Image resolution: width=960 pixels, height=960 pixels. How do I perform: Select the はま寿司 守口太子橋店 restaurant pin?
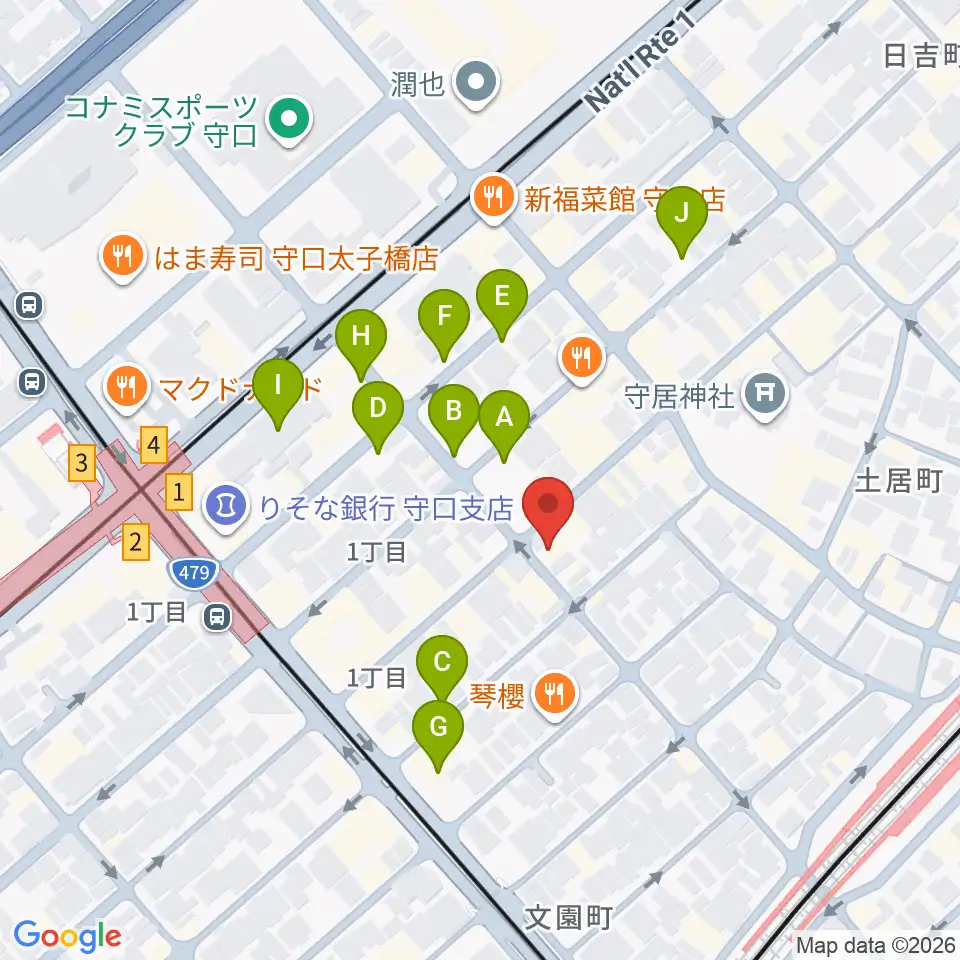(x=123, y=258)
